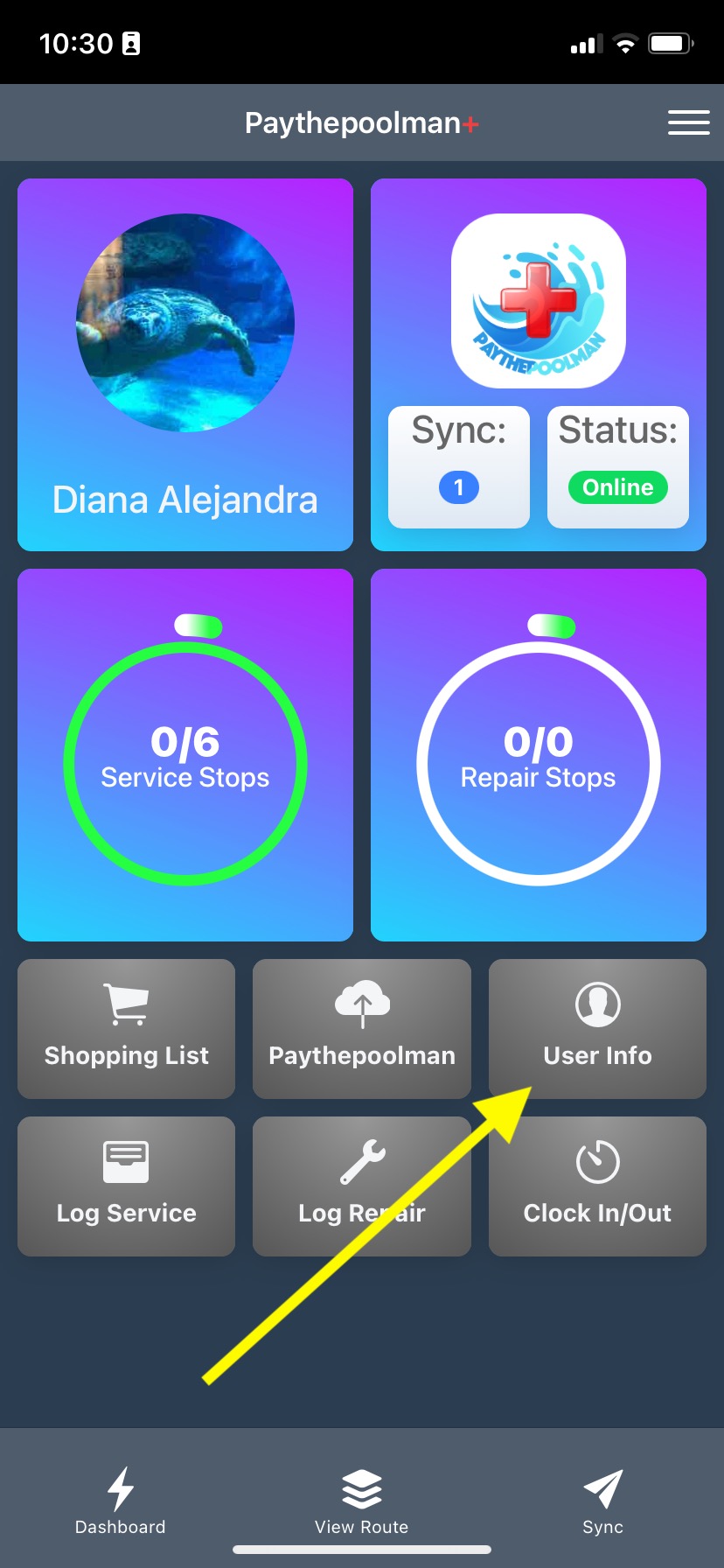Screen dimensions: 724x1568
Task: Open User Info
Action: [597, 1028]
